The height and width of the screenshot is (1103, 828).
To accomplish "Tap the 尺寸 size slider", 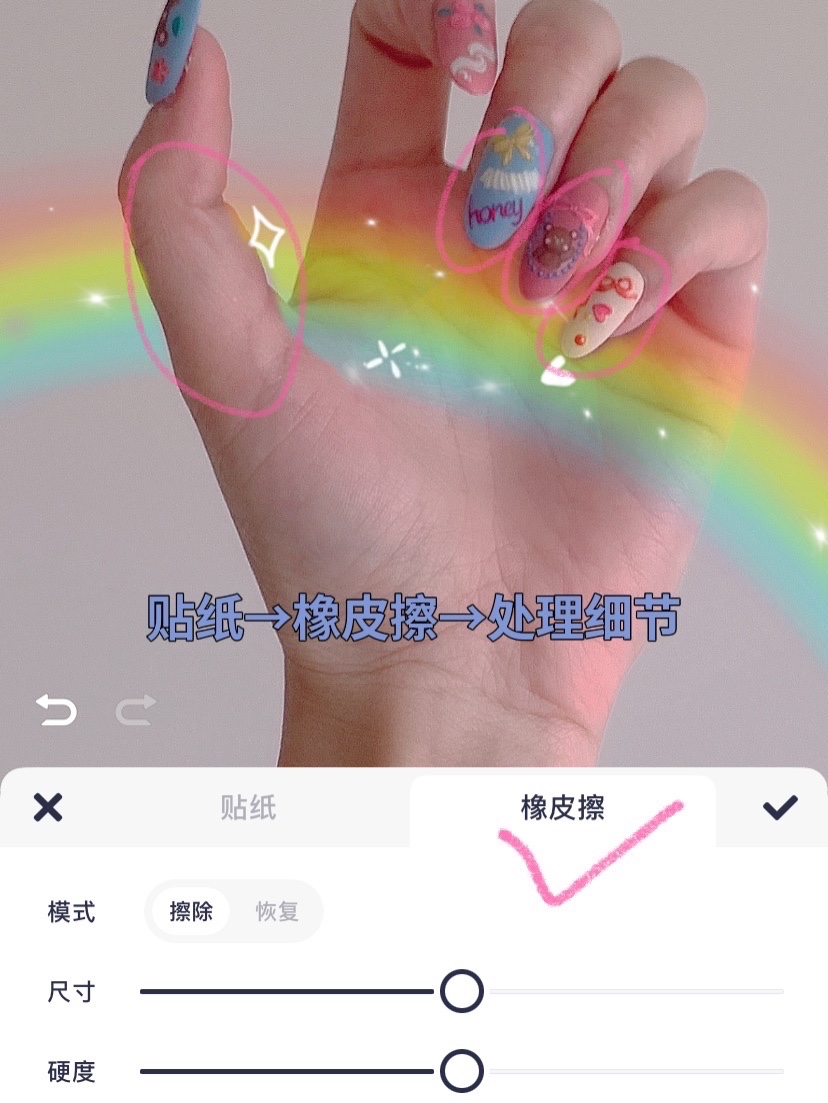I will pyautogui.click(x=461, y=992).
